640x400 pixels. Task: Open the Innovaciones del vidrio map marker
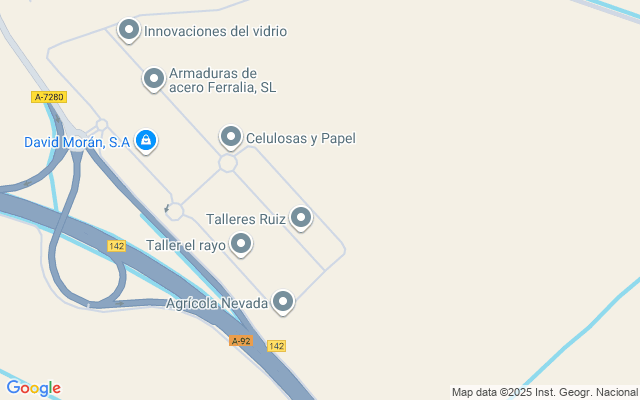128,30
